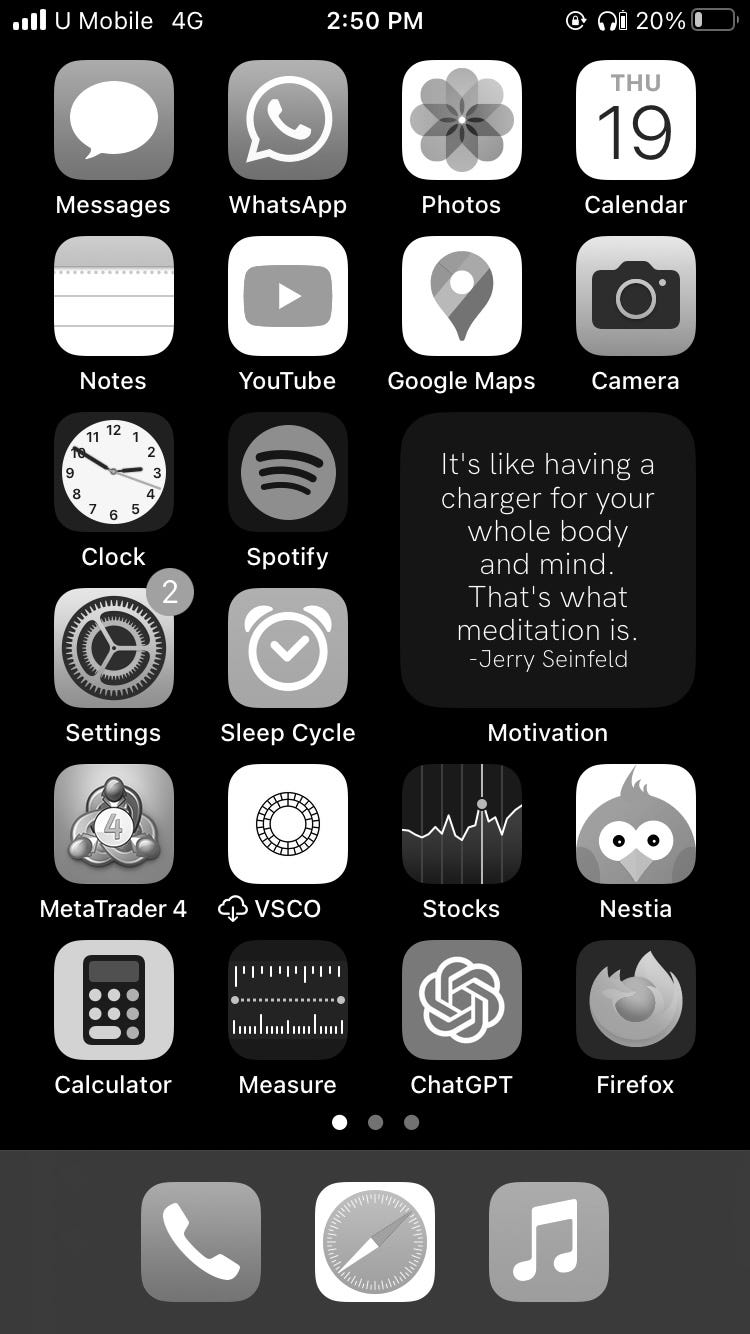Open MetaTrader 4
Viewport: 750px width, 1334px height.
pyautogui.click(x=113, y=824)
